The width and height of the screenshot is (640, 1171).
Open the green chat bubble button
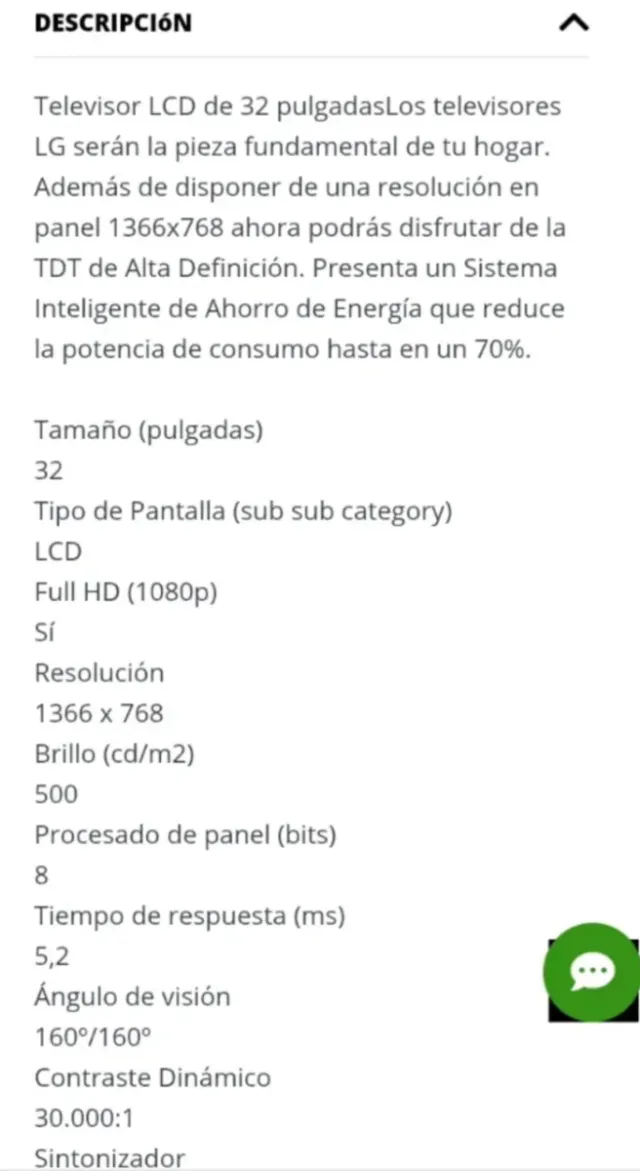click(592, 971)
